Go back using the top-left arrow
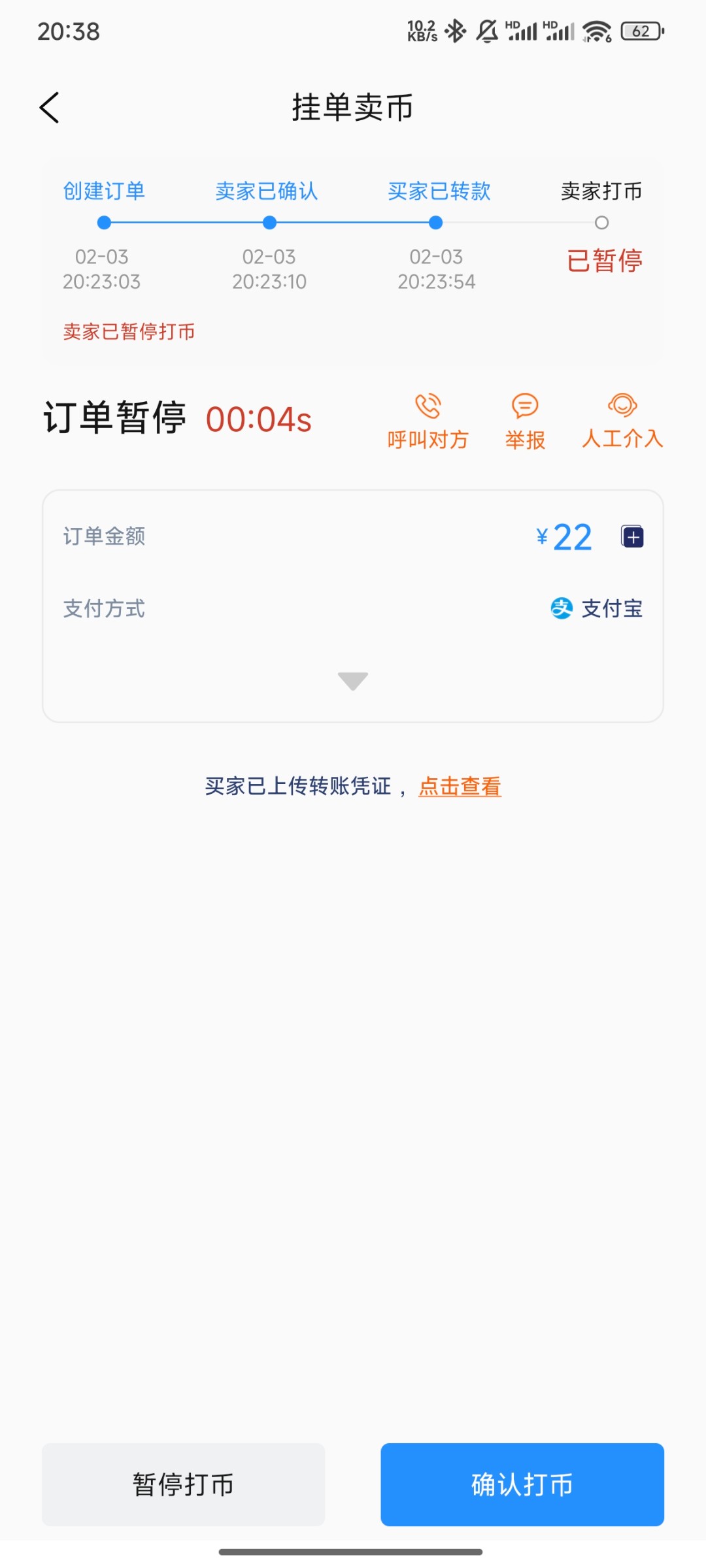The width and height of the screenshot is (706, 1568). click(50, 108)
